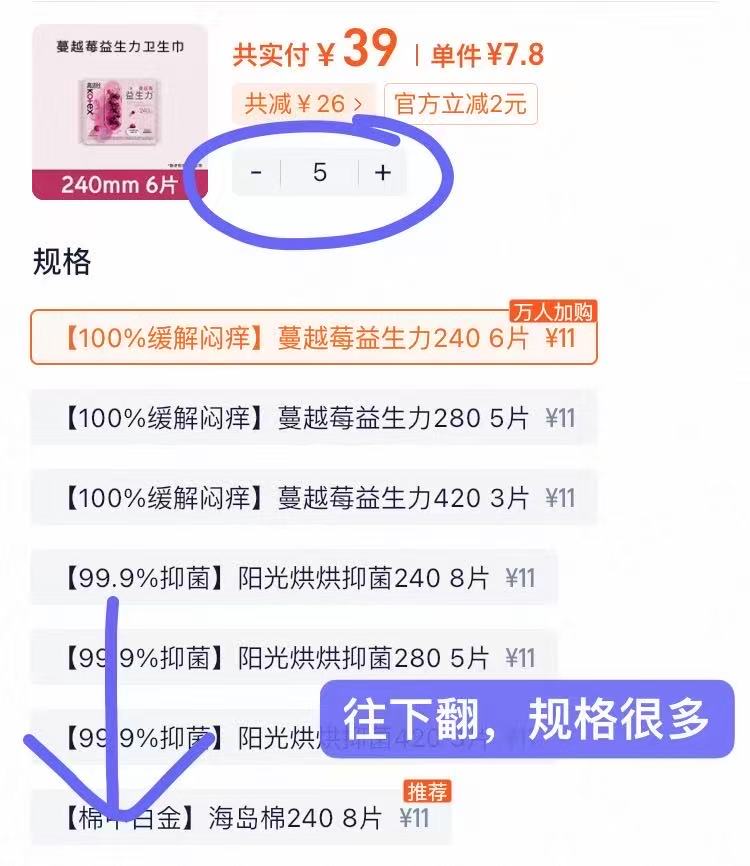Viewport: 750px width, 866px height.
Task: Select the 阳光烘烘抑菌240 8片 spec
Action: [294, 577]
